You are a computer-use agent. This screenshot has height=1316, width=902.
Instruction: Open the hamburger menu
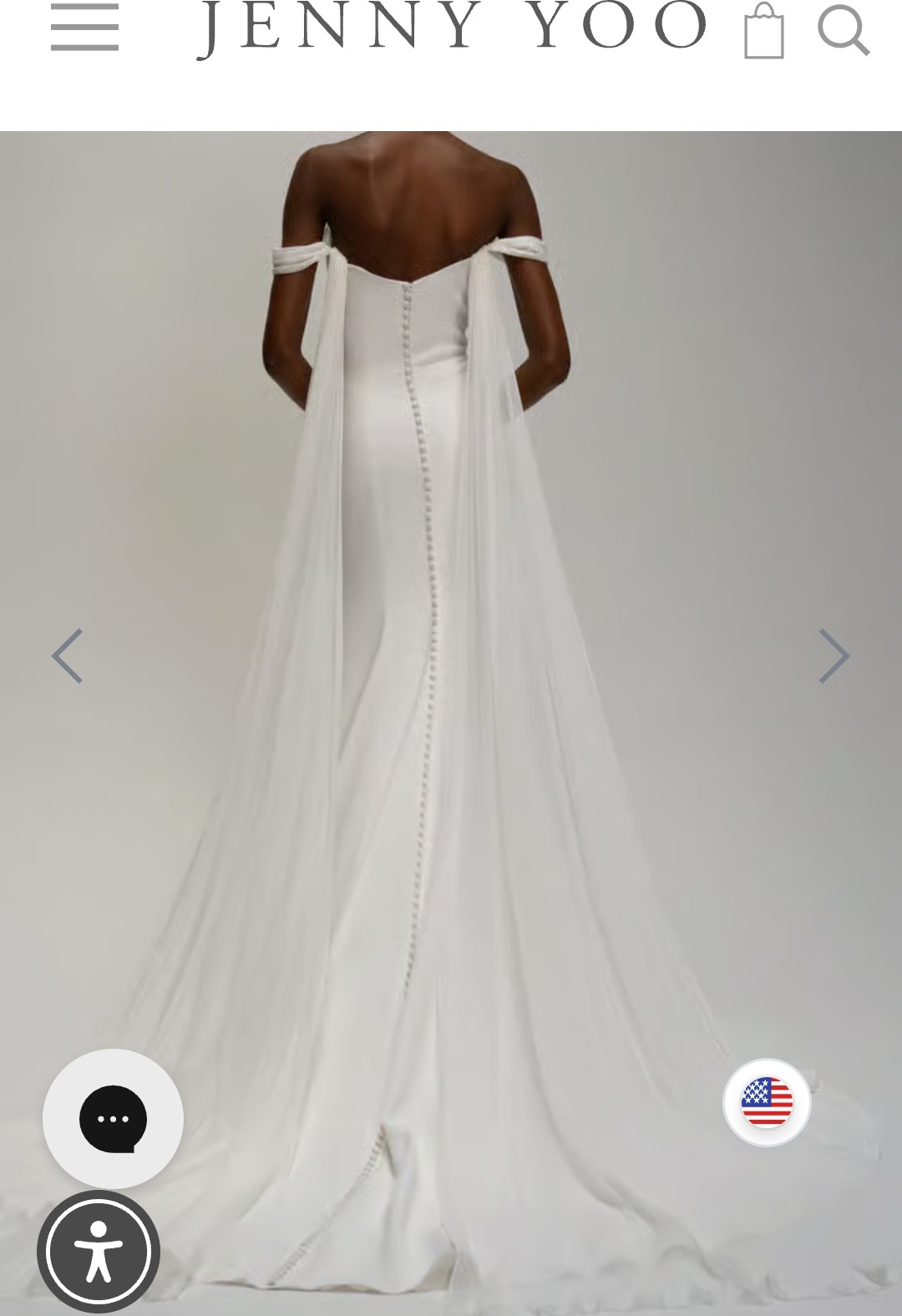84,28
